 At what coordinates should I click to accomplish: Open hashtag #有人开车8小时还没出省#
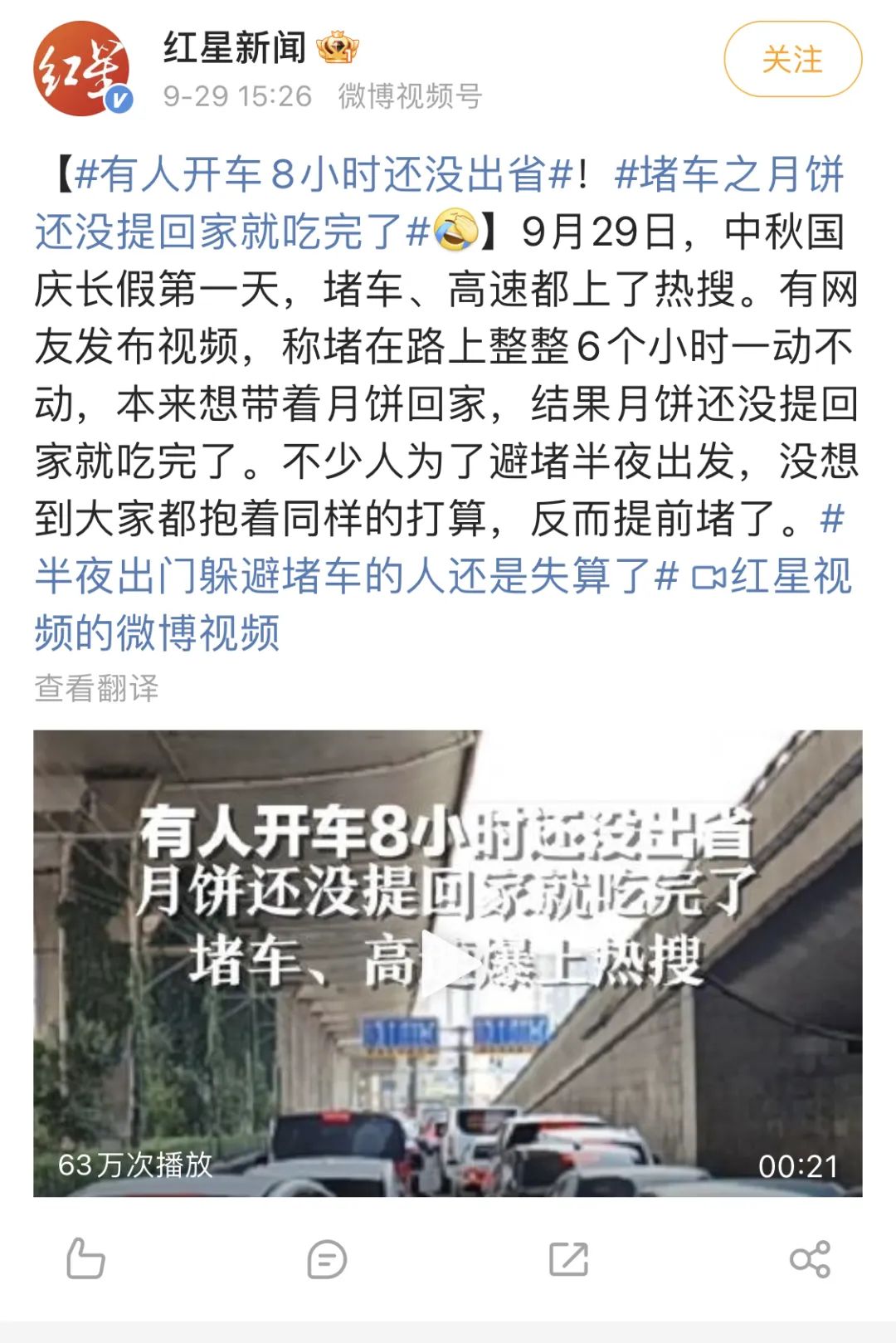[324, 175]
